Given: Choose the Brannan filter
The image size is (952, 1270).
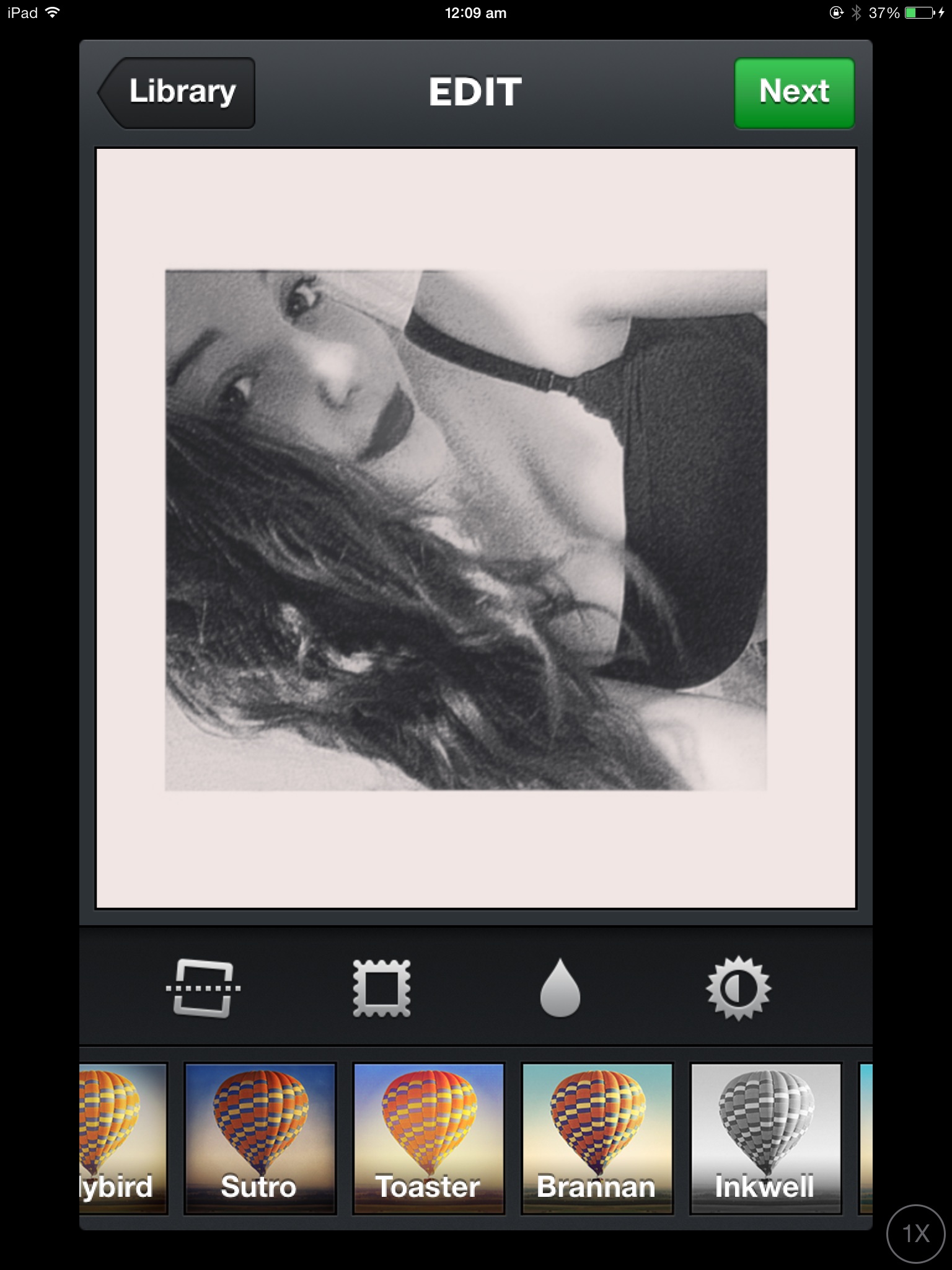Looking at the screenshot, I should click(x=597, y=1138).
